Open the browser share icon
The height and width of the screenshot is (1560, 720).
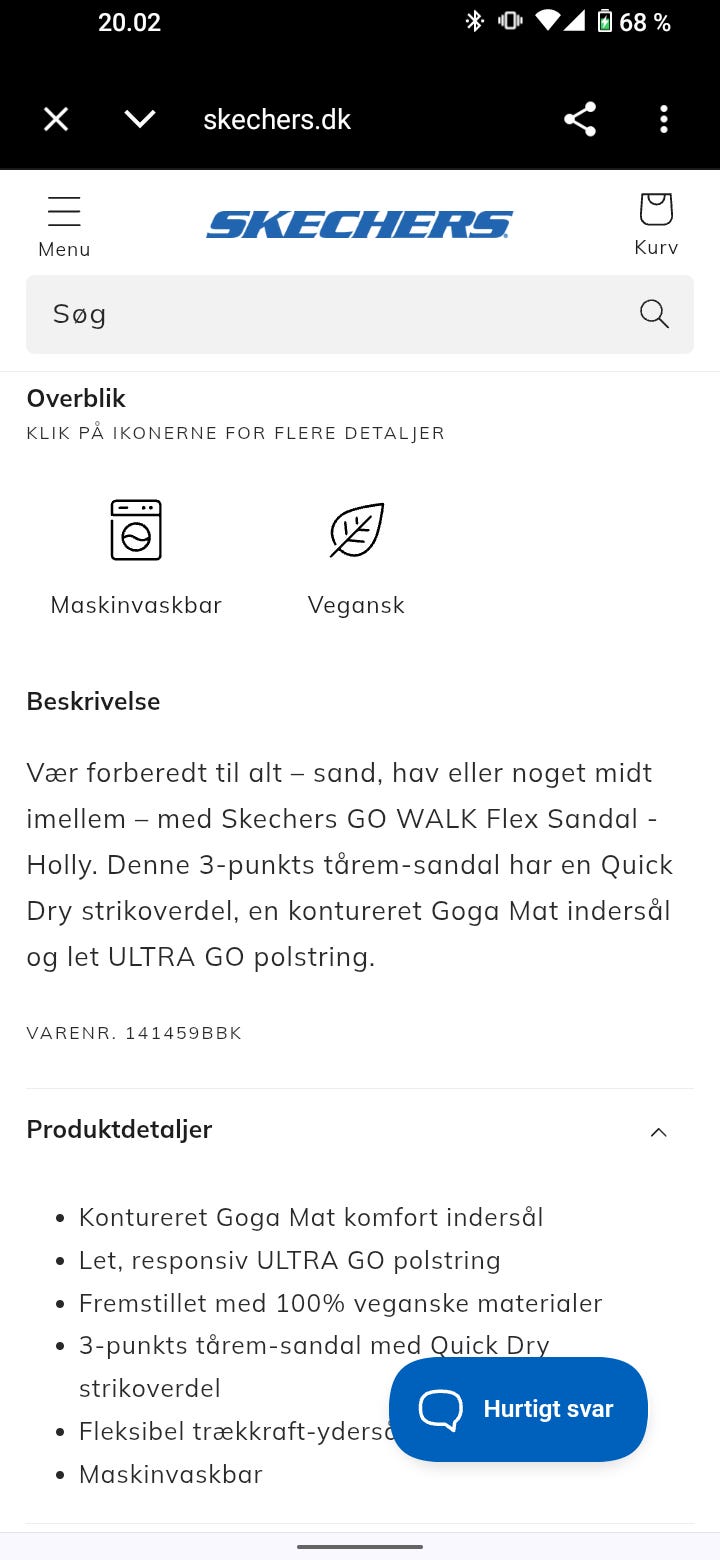point(580,119)
